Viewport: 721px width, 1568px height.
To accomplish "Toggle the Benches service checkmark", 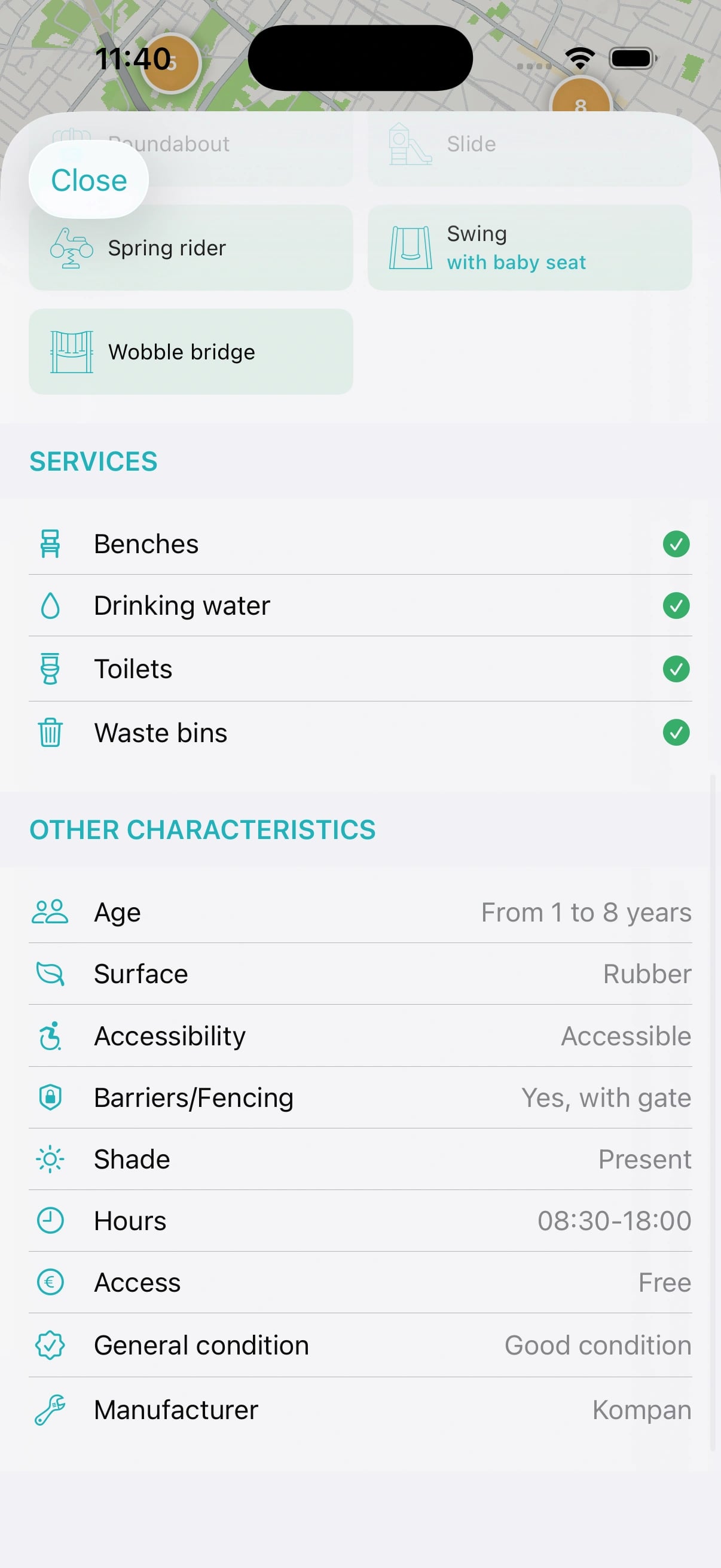I will pyautogui.click(x=676, y=545).
